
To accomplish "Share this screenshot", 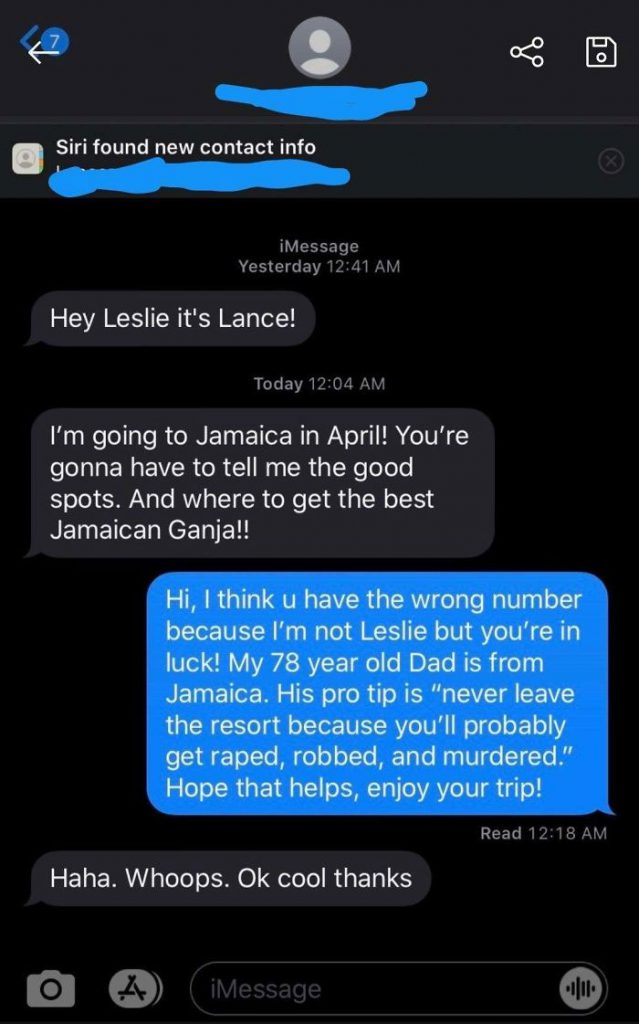I will click(x=527, y=52).
